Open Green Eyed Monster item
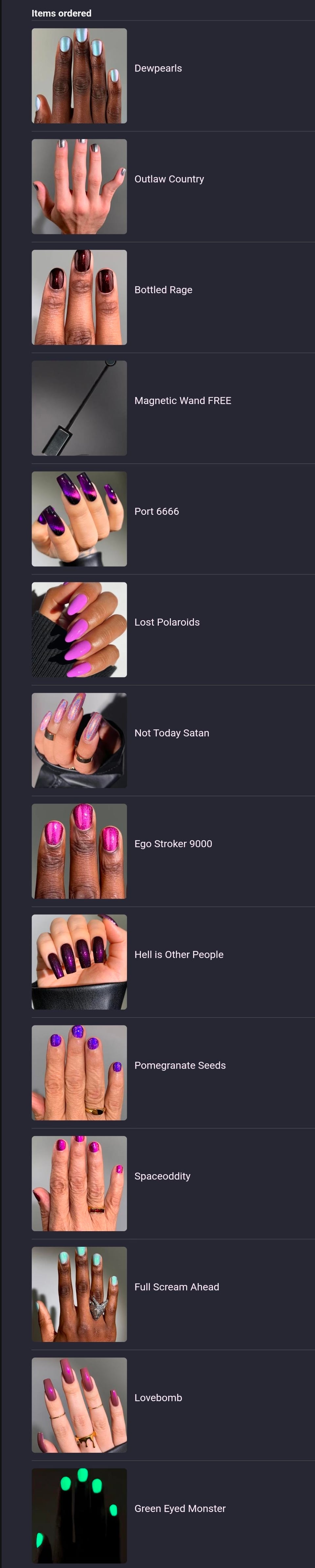The image size is (315, 1568). tap(180, 1508)
